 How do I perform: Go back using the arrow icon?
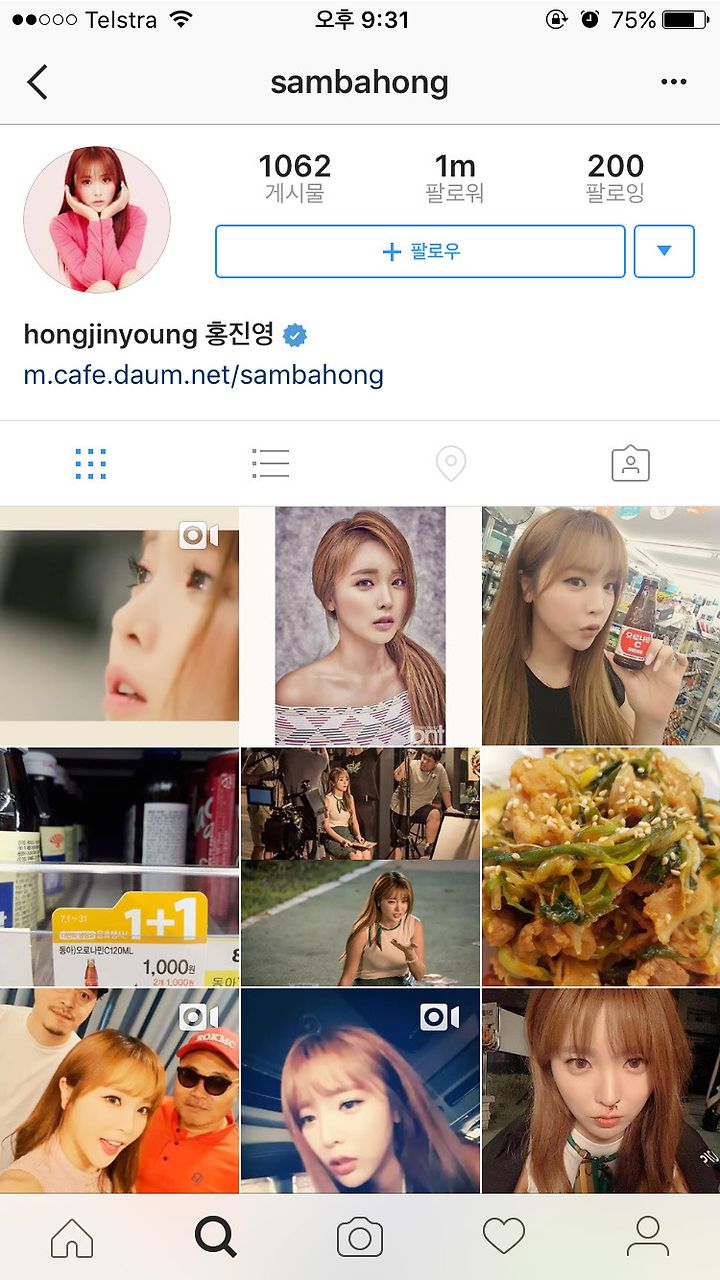tap(37, 82)
